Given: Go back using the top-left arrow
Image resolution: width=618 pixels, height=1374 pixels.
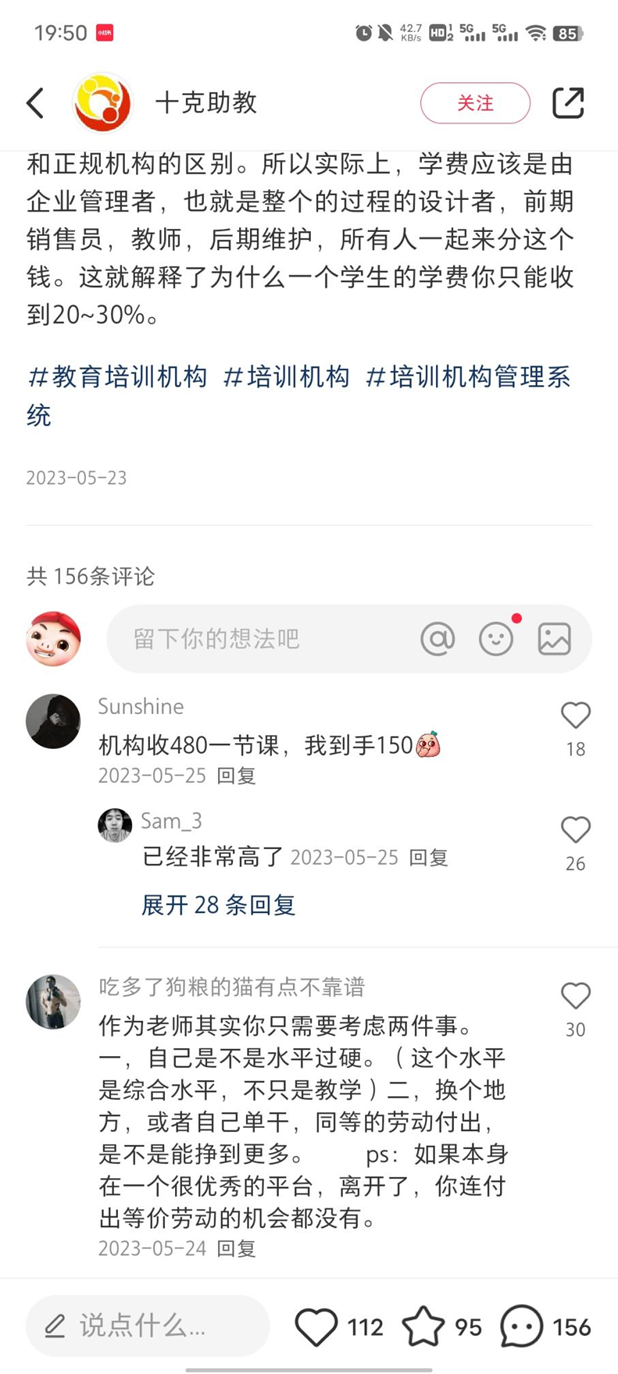Looking at the screenshot, I should coord(35,103).
